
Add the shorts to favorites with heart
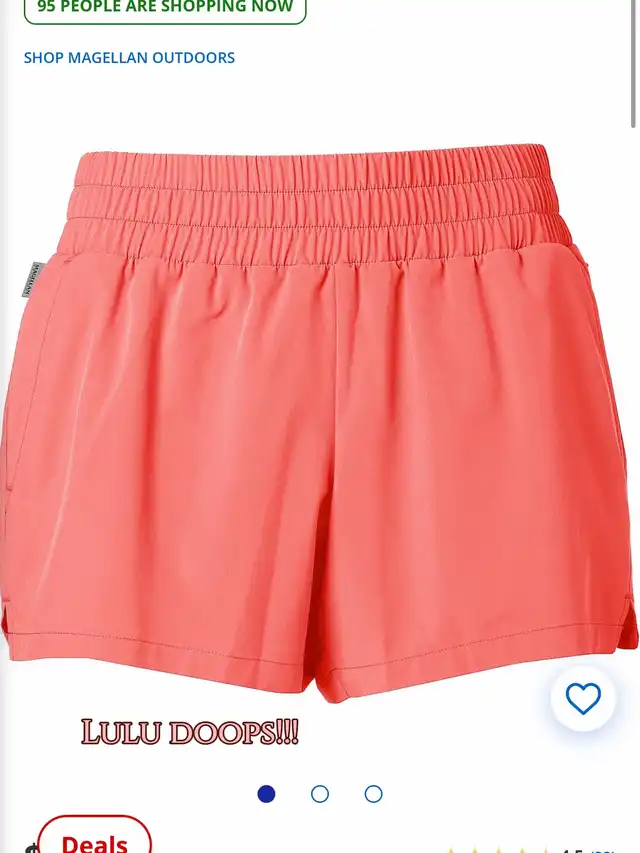point(583,699)
